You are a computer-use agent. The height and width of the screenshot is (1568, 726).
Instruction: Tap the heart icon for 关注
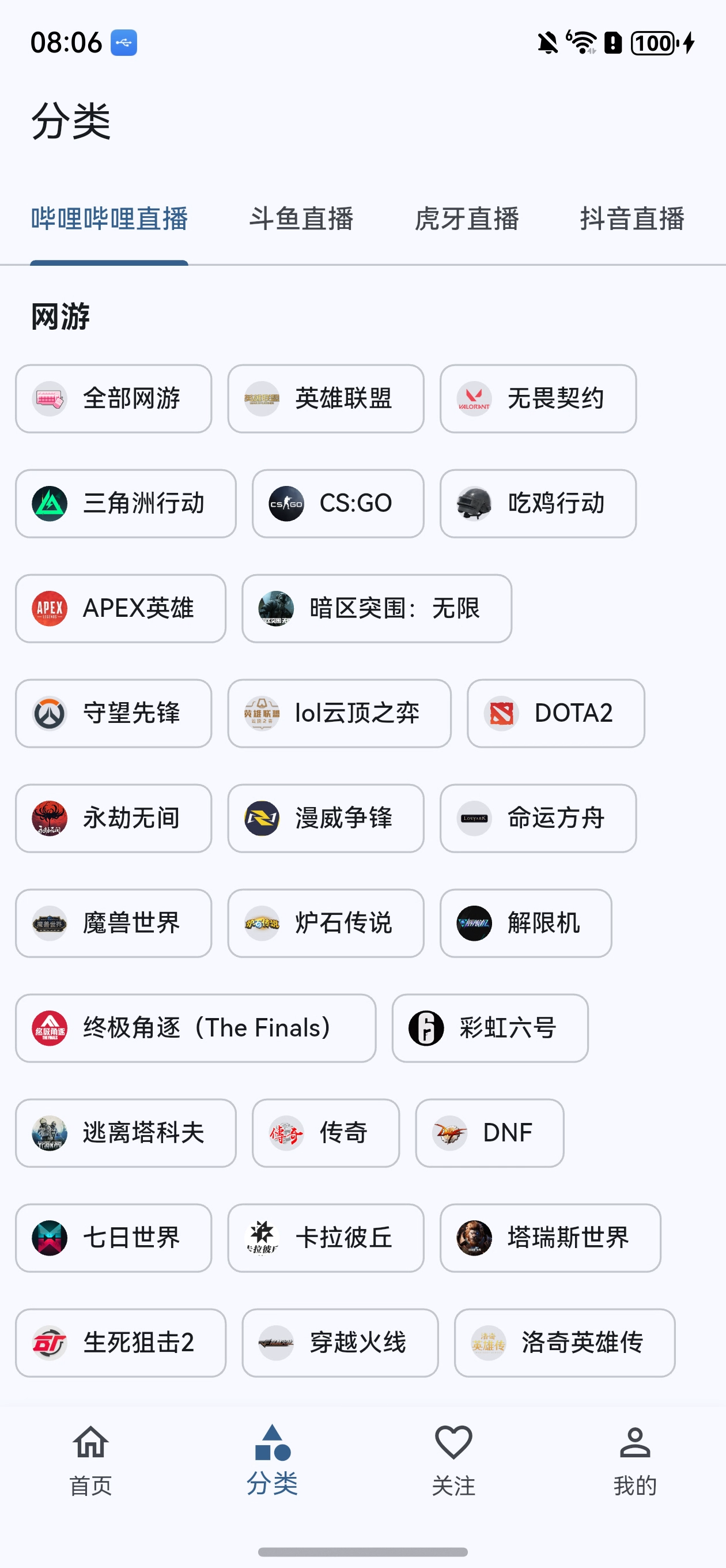coord(453,1442)
